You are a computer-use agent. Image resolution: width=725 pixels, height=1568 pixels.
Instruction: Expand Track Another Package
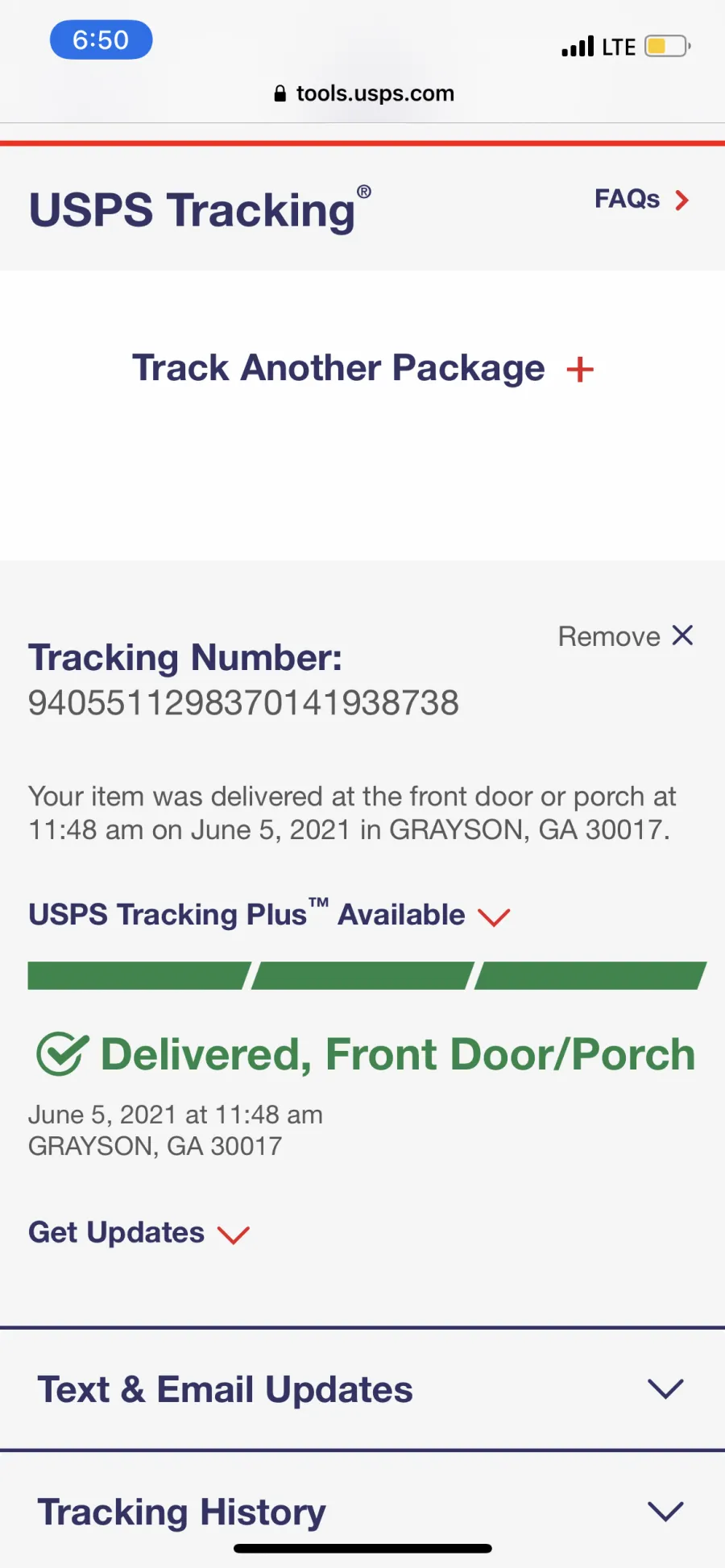coord(362,369)
